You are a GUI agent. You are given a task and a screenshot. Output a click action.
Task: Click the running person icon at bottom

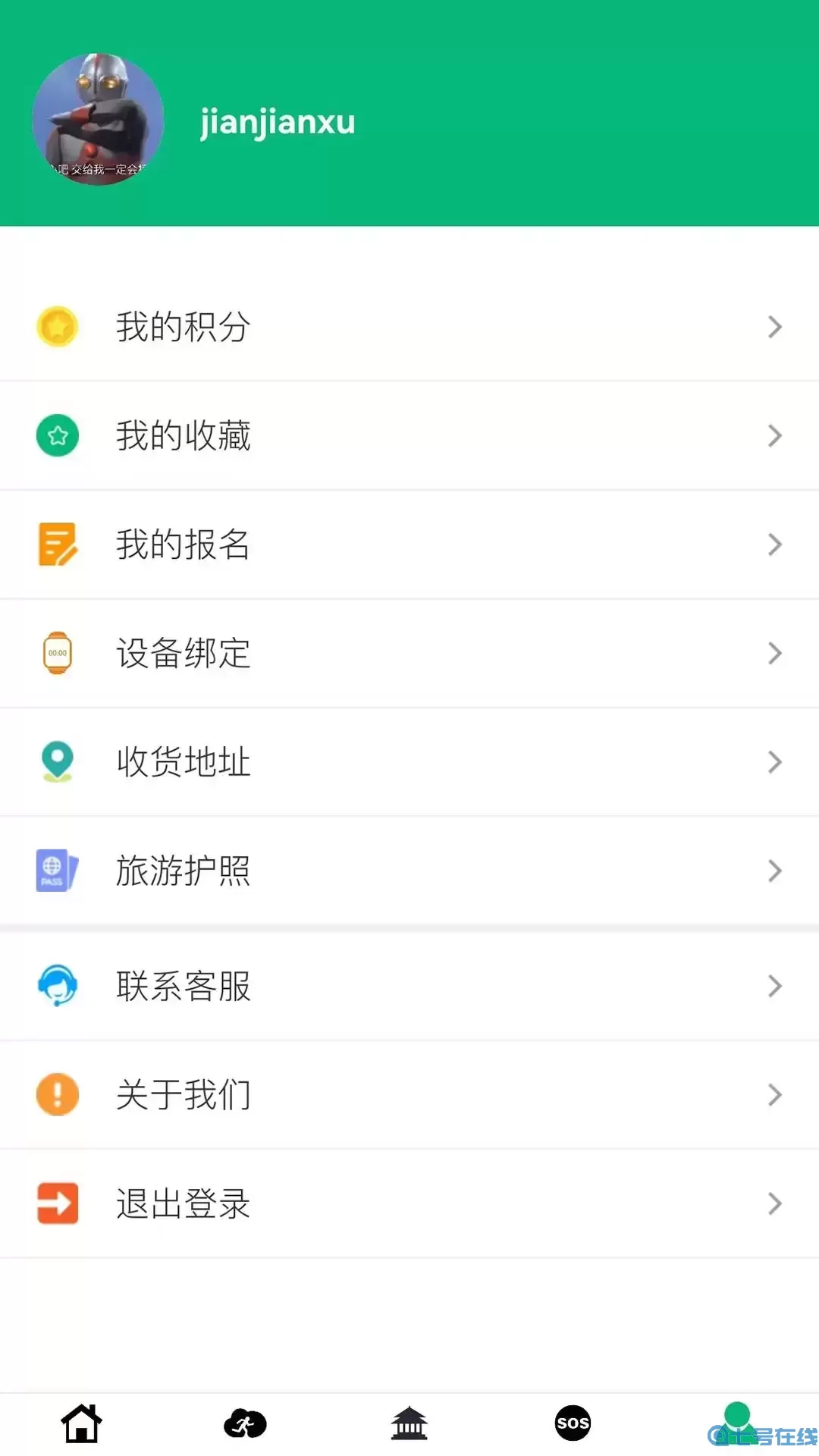click(x=246, y=1423)
